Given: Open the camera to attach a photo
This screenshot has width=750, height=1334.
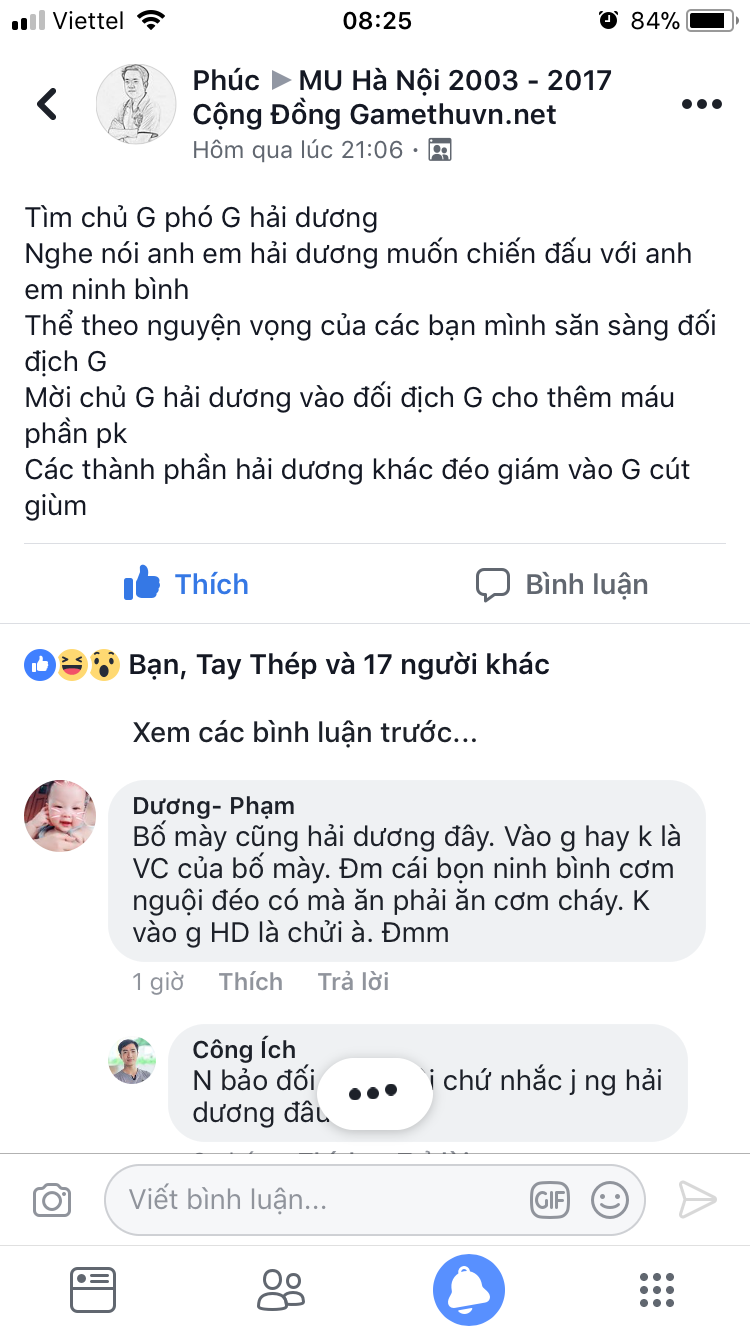Looking at the screenshot, I should point(52,1199).
